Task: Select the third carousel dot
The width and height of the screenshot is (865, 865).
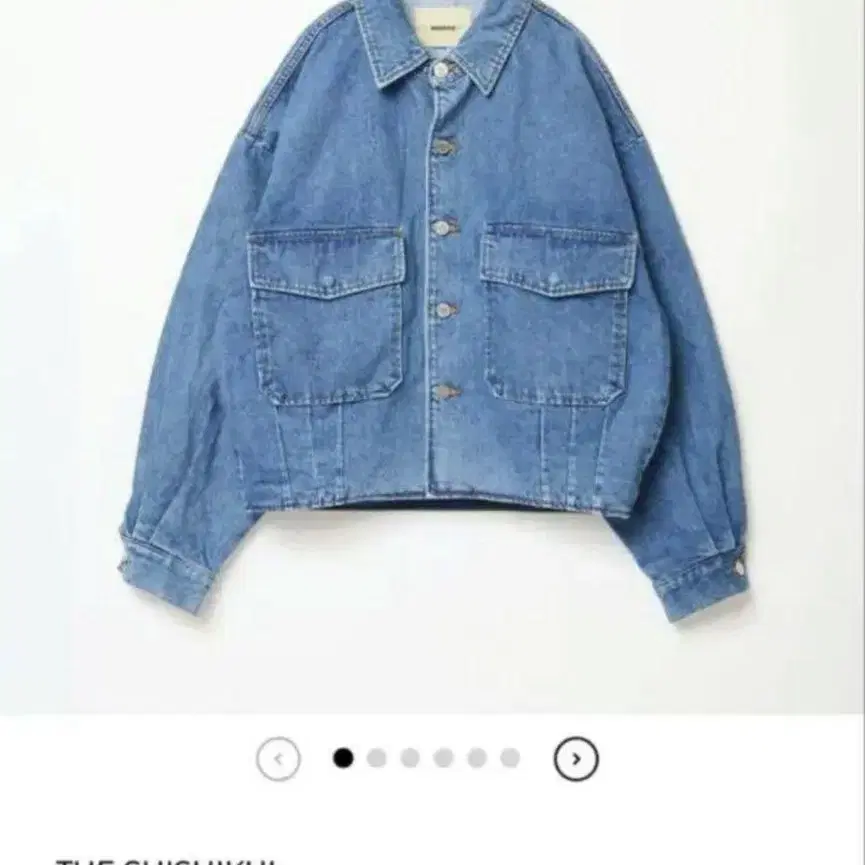Action: 410,759
